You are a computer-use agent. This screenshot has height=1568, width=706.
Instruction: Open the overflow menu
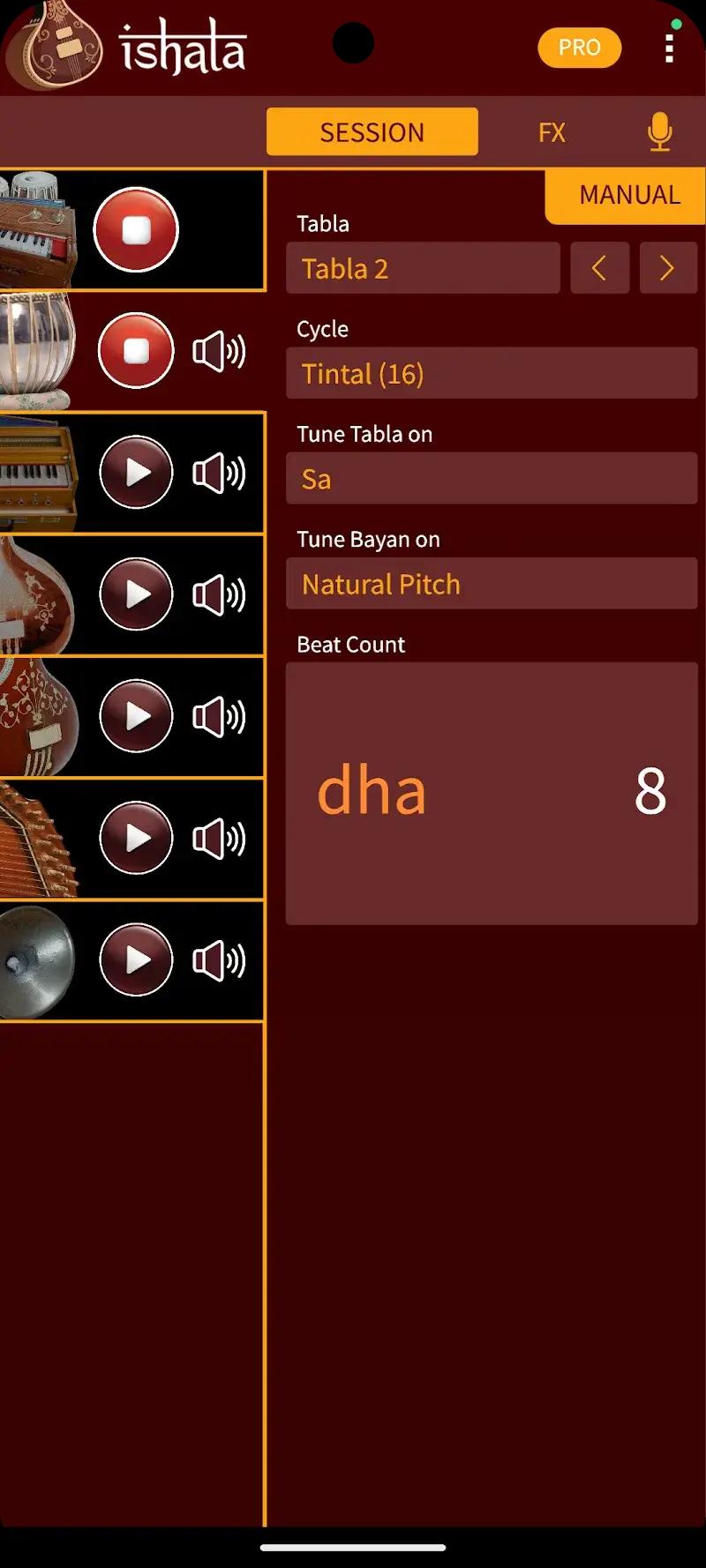point(669,48)
